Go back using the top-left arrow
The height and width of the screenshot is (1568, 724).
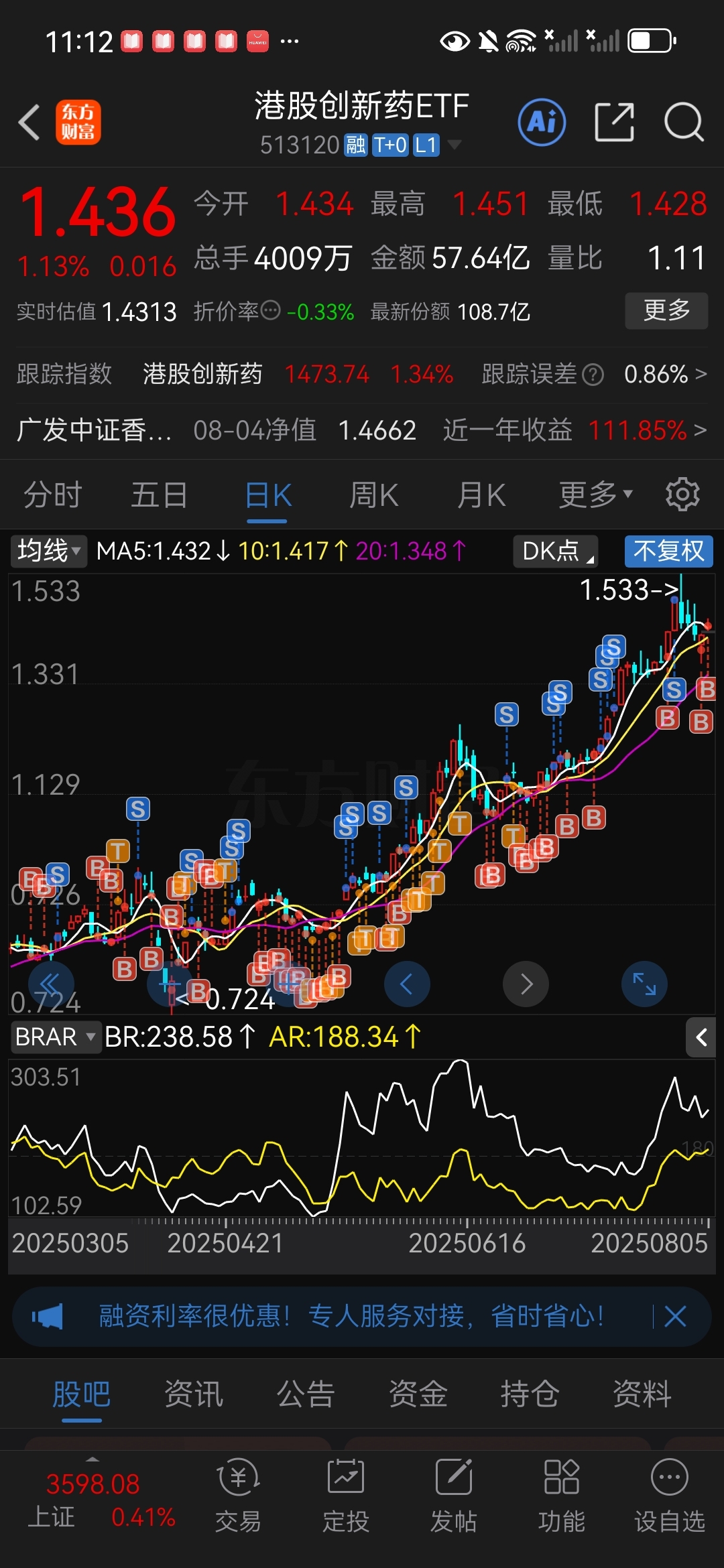[x=29, y=122]
